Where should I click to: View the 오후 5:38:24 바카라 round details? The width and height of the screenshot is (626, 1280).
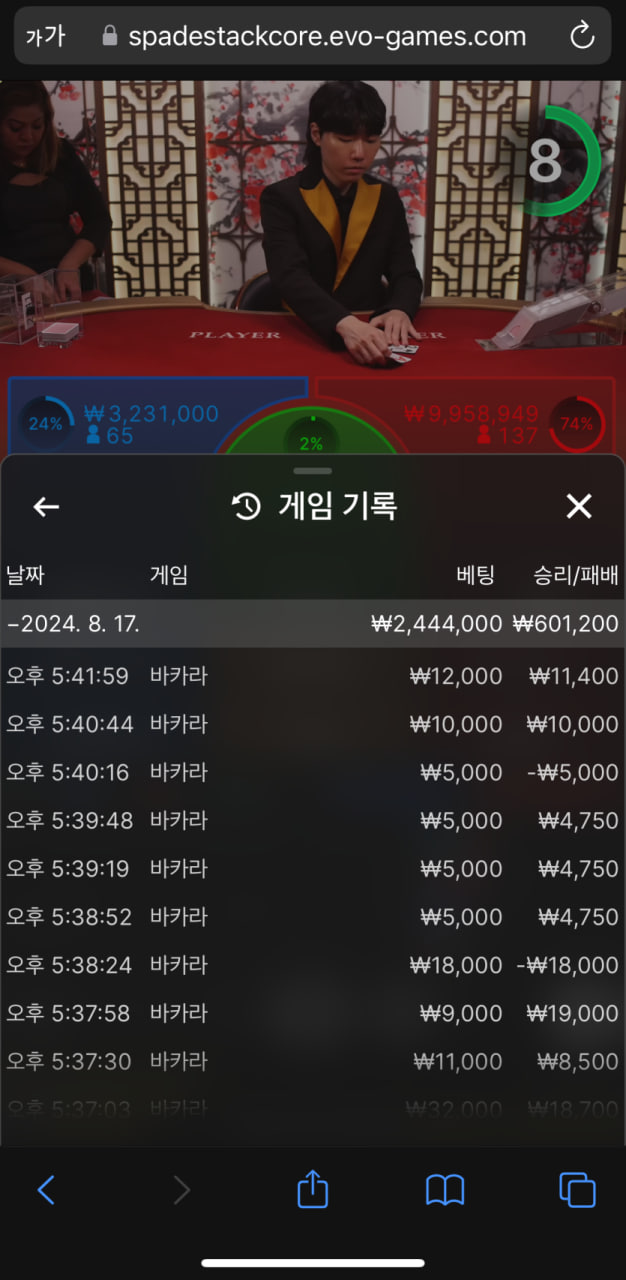[x=312, y=965]
